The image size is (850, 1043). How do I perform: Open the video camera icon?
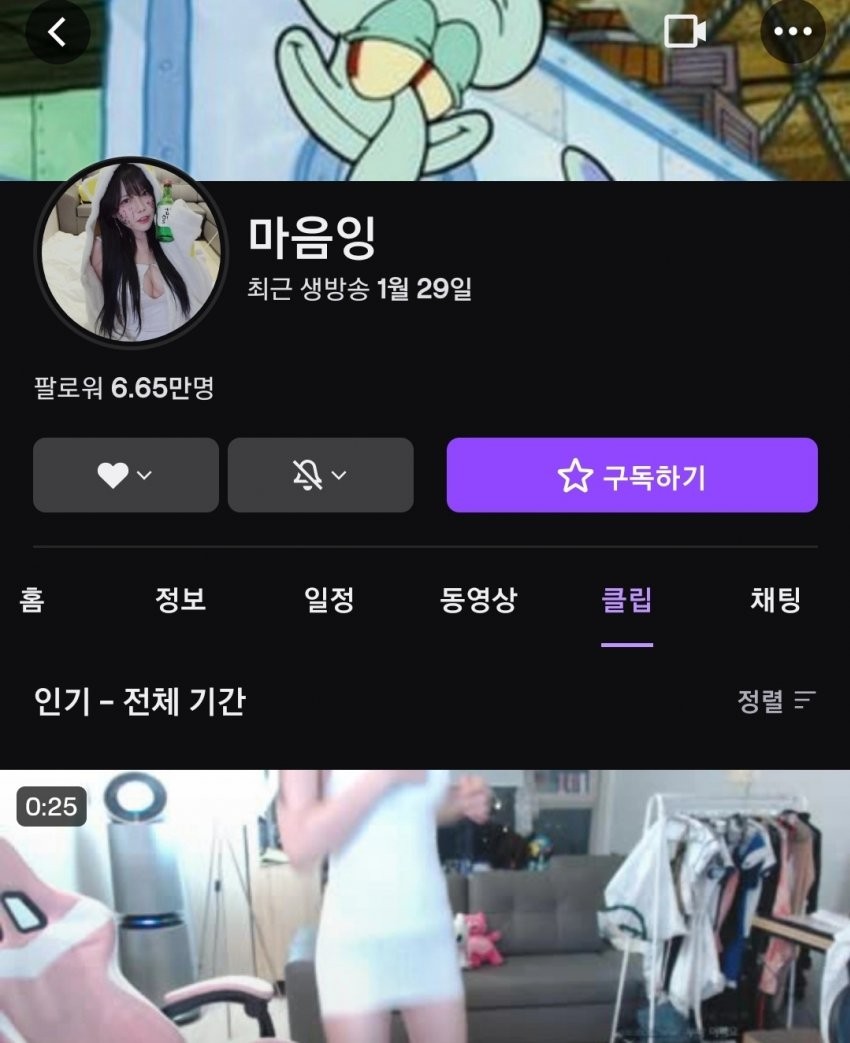[685, 32]
